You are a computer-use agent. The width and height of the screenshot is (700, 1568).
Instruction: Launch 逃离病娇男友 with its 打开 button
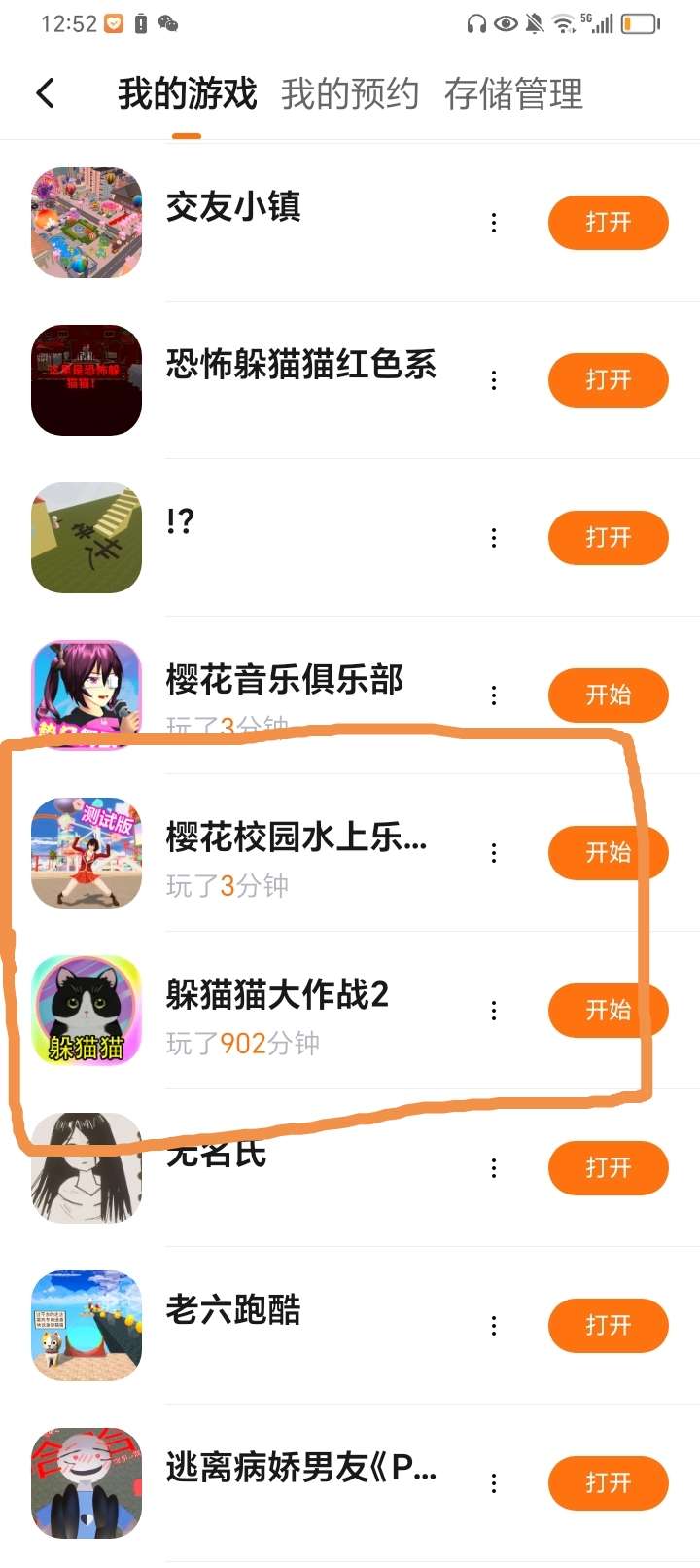point(608,1483)
